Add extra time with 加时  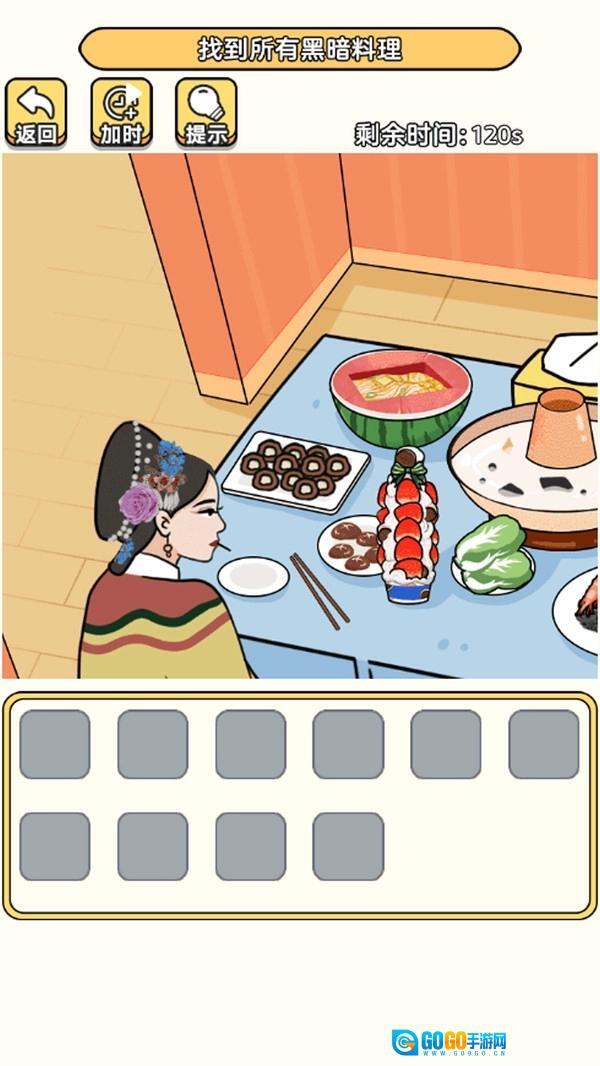pyautogui.click(x=121, y=112)
